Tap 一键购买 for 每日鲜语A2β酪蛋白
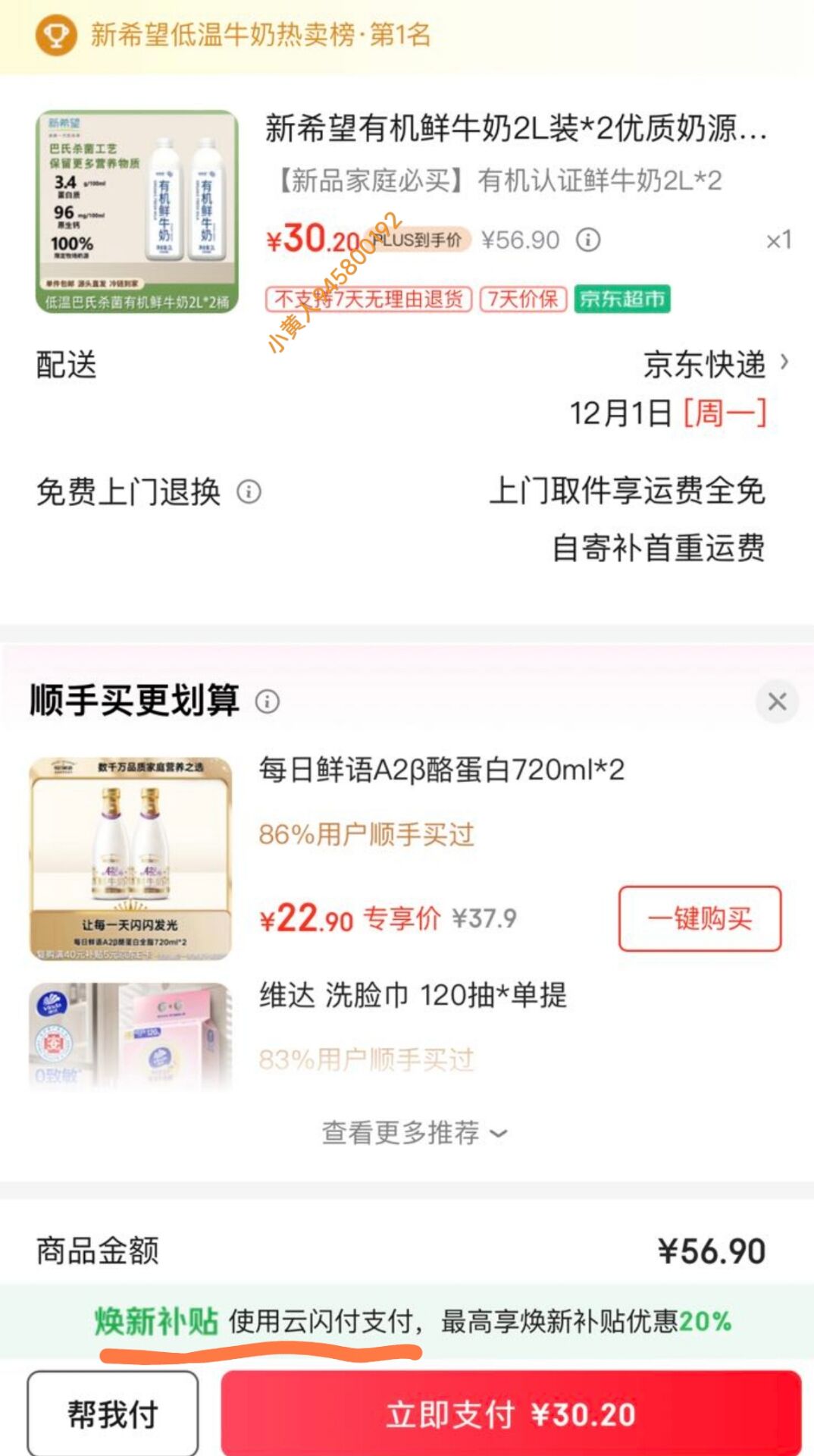Viewport: 814px width, 1456px height. click(699, 918)
